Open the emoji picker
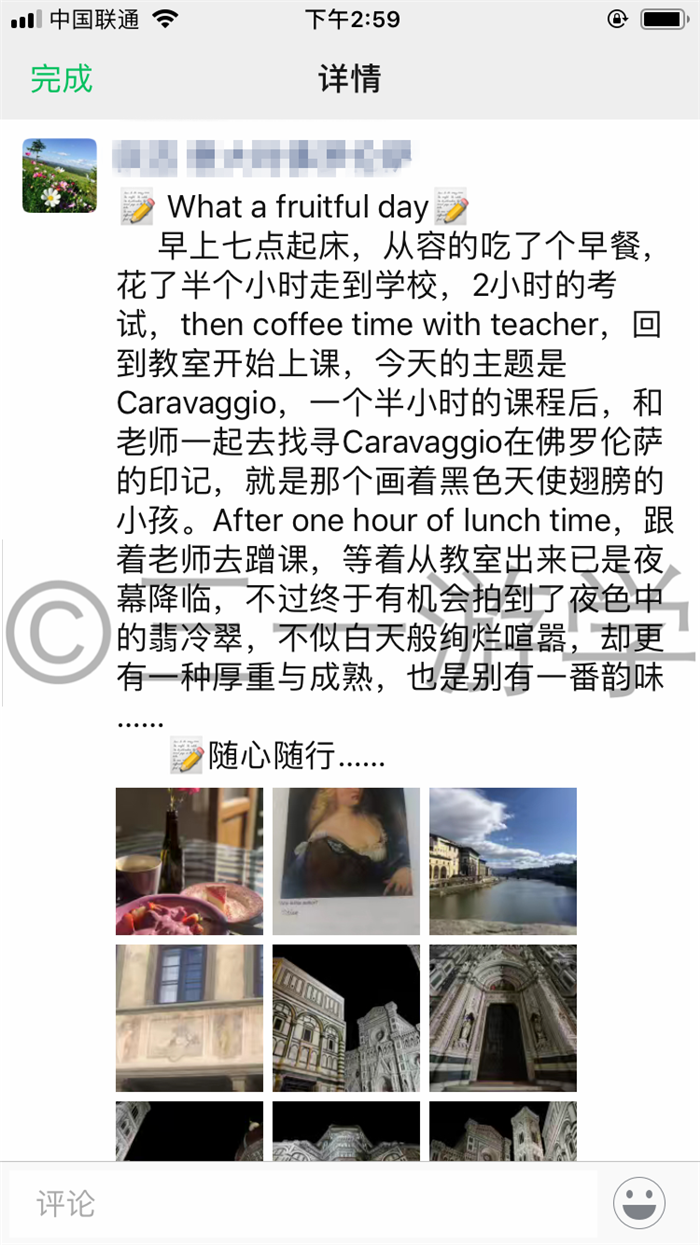Screen dimensions: 700x1245 pyautogui.click(x=640, y=1203)
